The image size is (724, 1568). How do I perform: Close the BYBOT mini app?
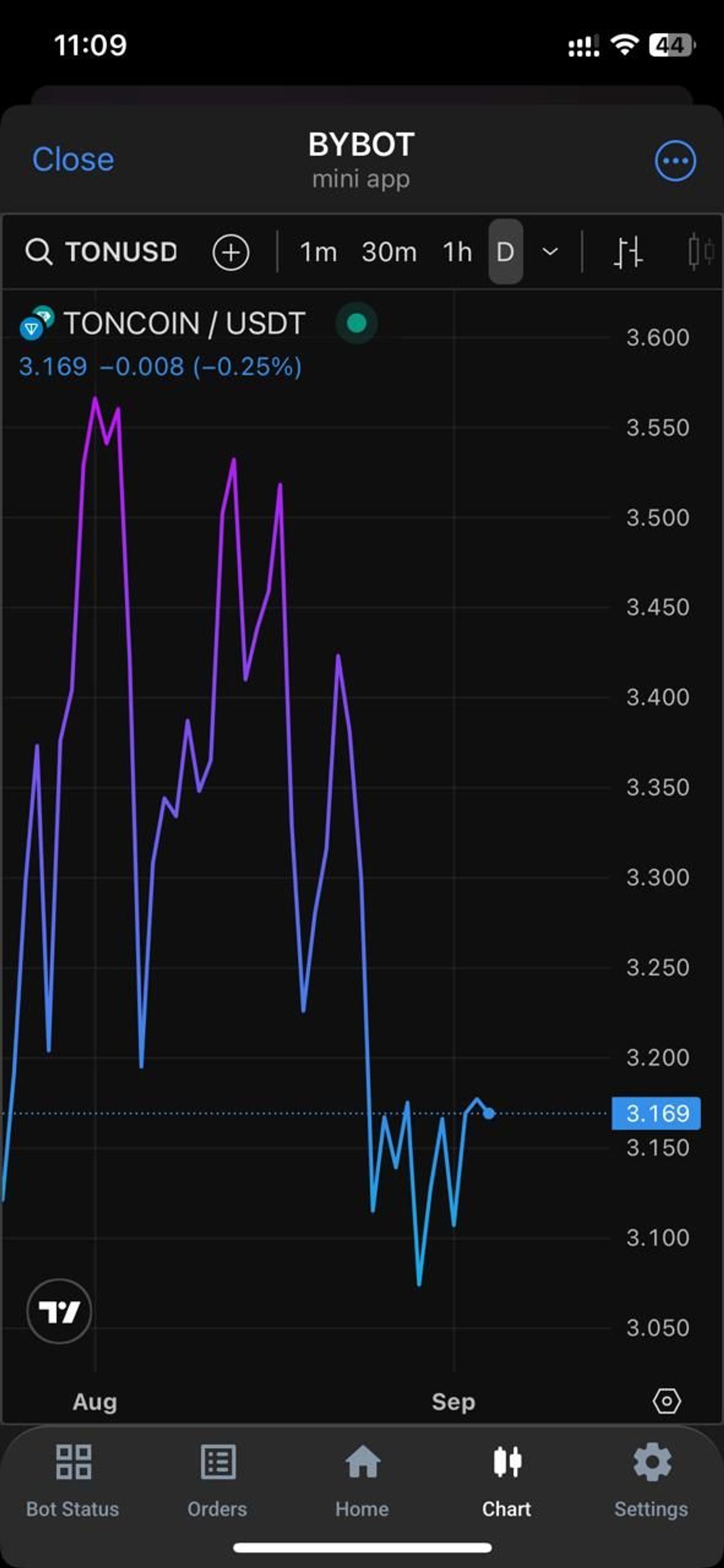72,160
